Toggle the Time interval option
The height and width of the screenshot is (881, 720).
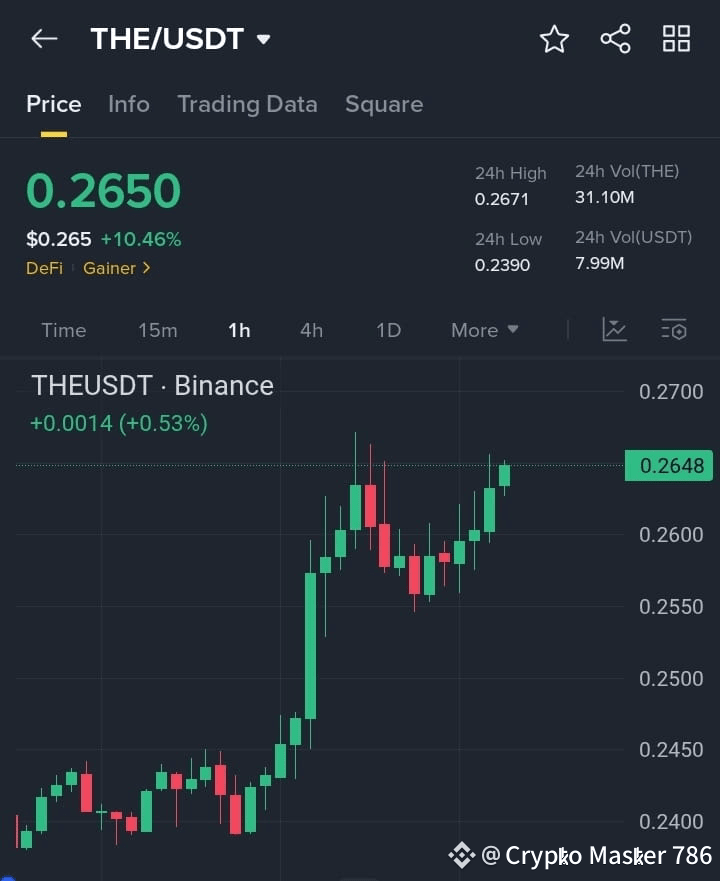coord(63,330)
